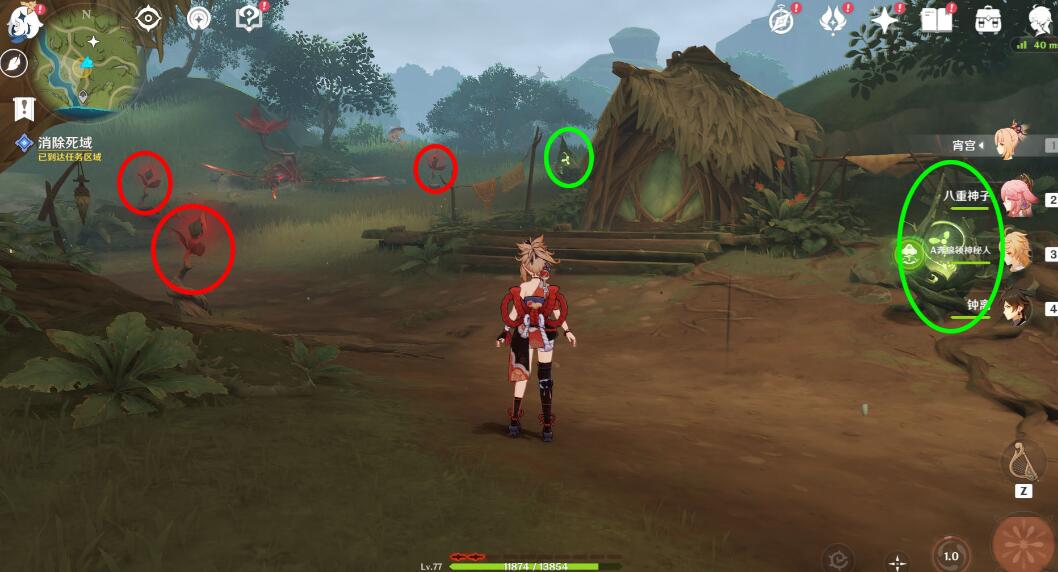
Task: Open the Paimon main menu
Action: (x=20, y=22)
